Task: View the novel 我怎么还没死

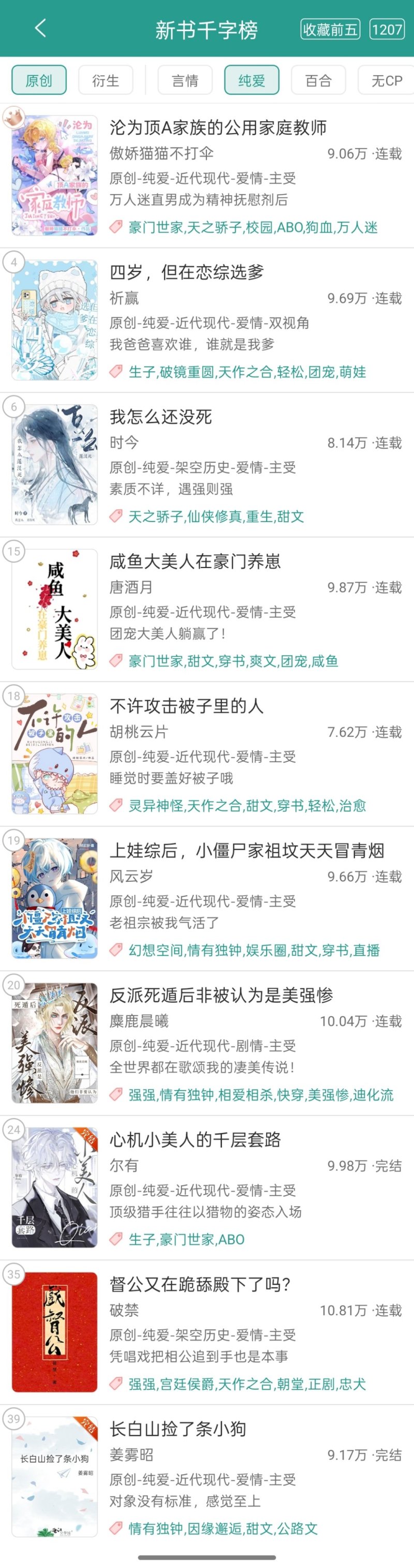Action: pos(160,417)
